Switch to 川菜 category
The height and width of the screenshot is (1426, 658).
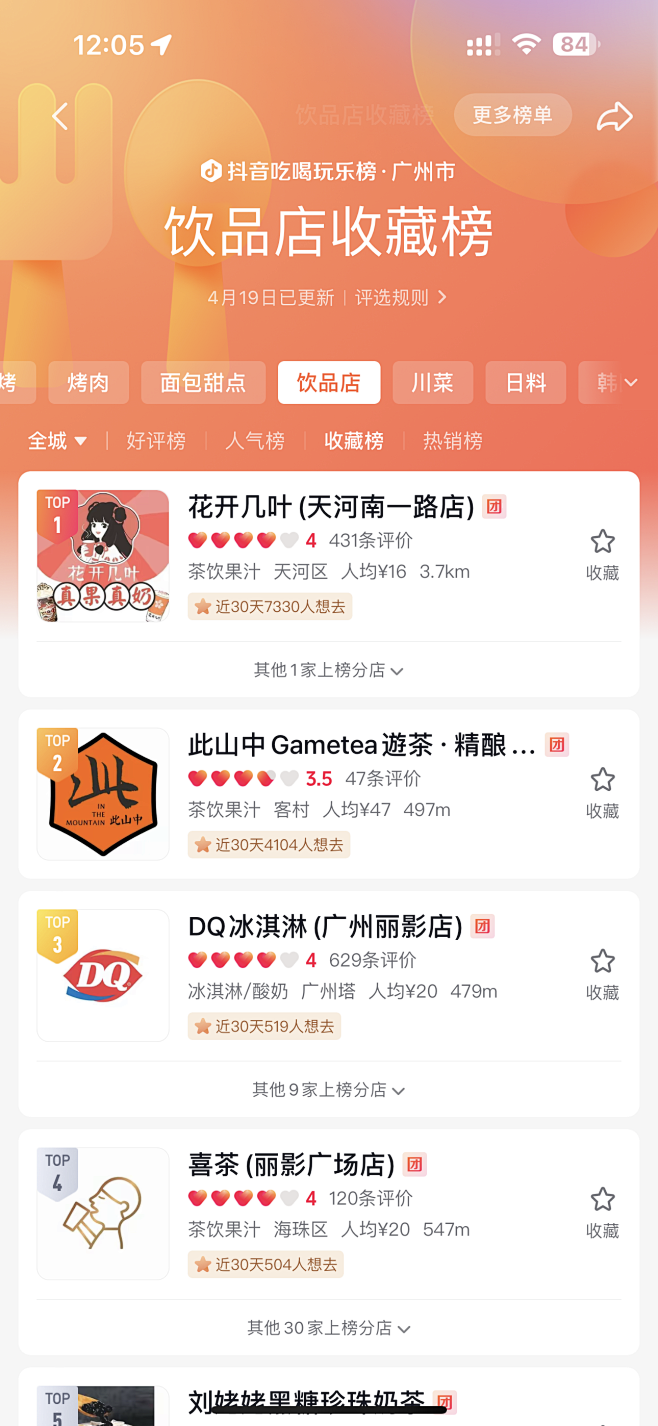[x=432, y=383]
